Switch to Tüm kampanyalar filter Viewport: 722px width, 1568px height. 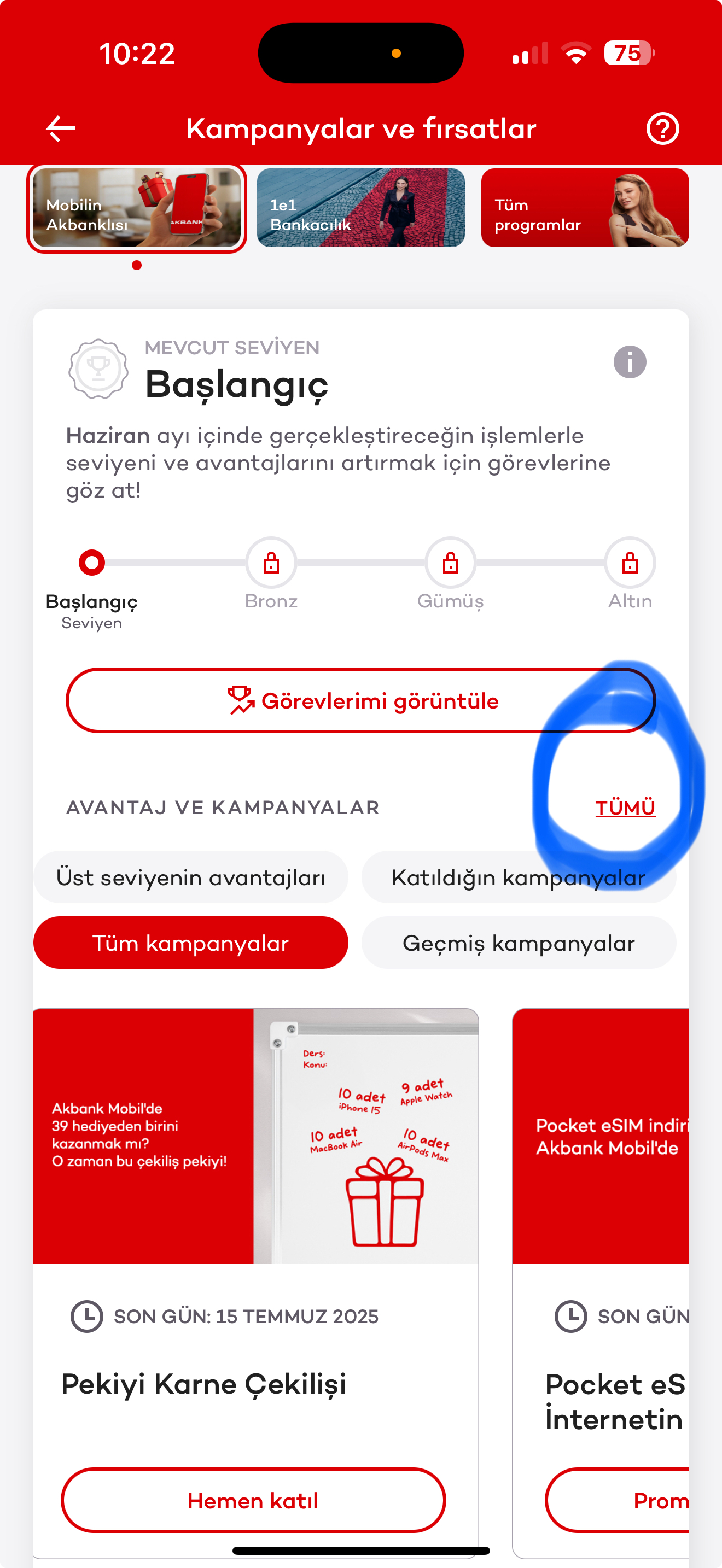click(x=191, y=943)
